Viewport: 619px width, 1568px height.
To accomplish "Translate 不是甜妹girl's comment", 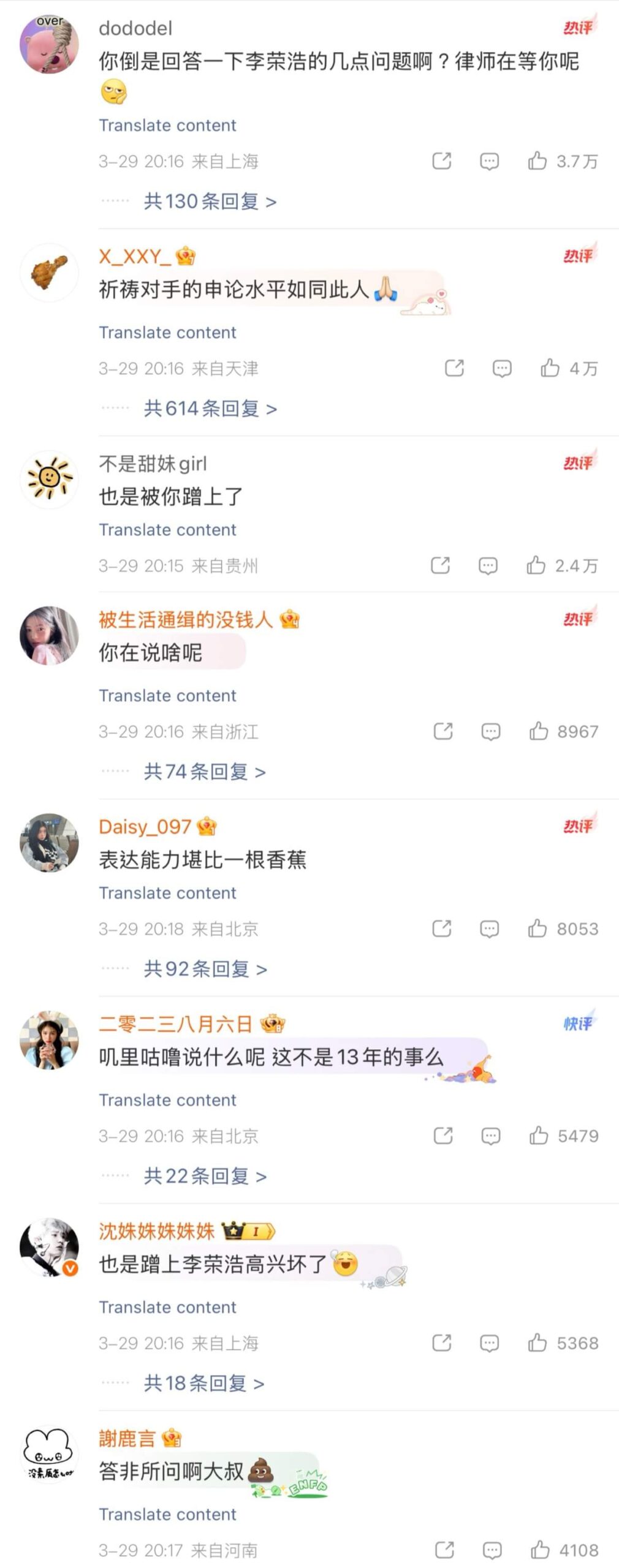I will 167,530.
